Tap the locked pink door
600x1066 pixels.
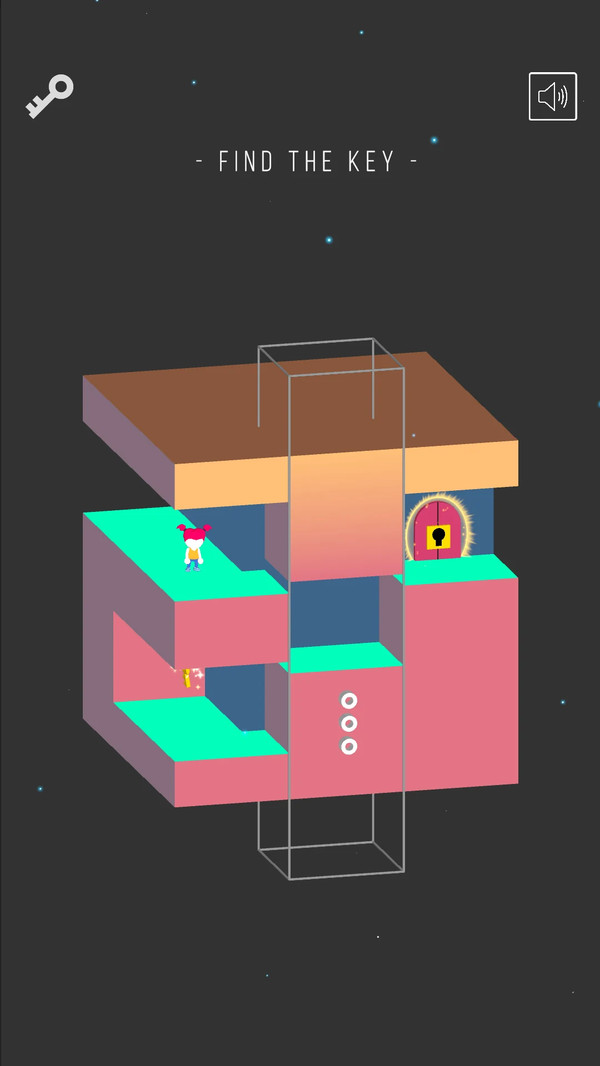pos(438,532)
